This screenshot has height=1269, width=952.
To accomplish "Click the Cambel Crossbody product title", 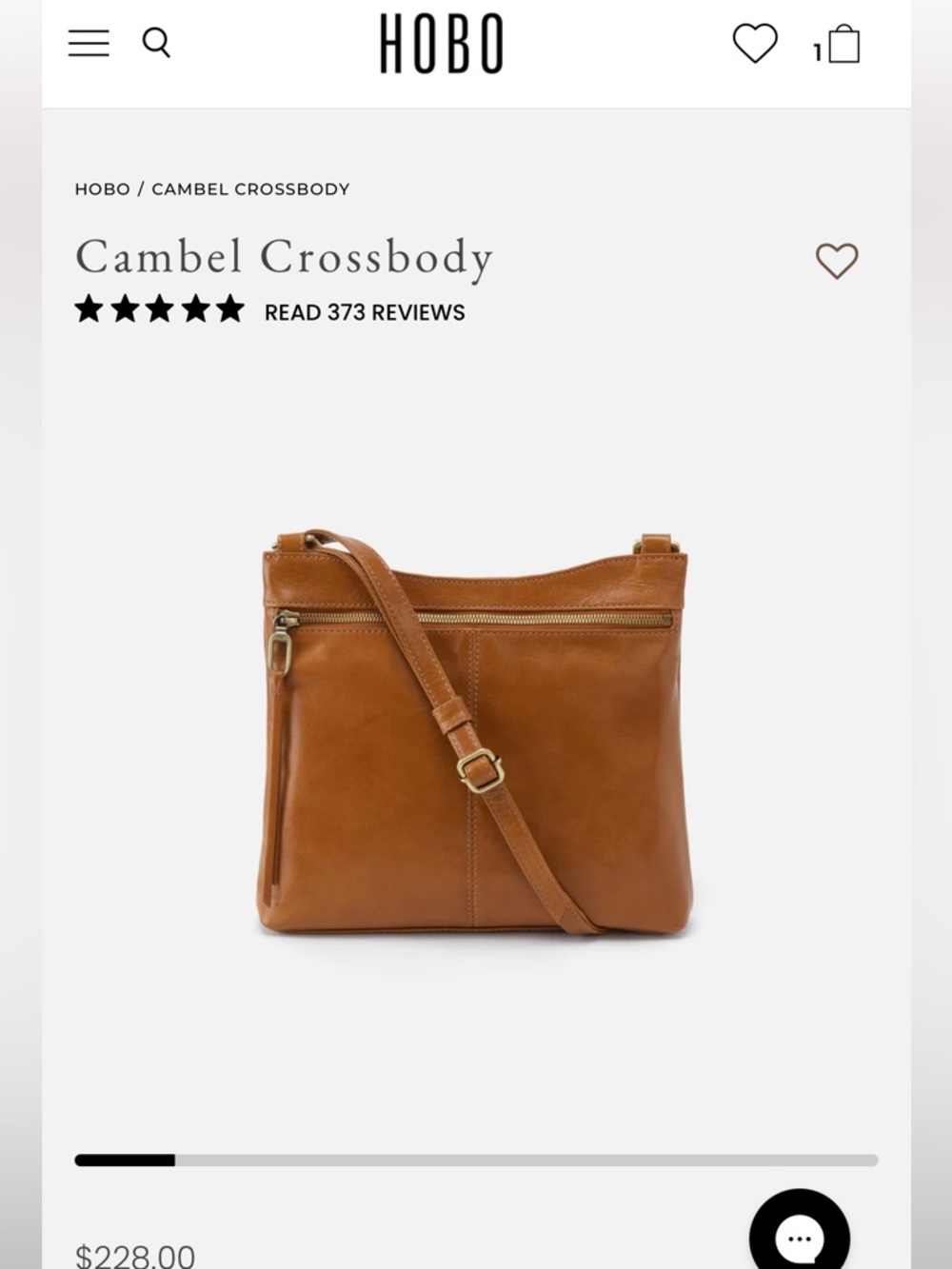I will click(x=285, y=257).
